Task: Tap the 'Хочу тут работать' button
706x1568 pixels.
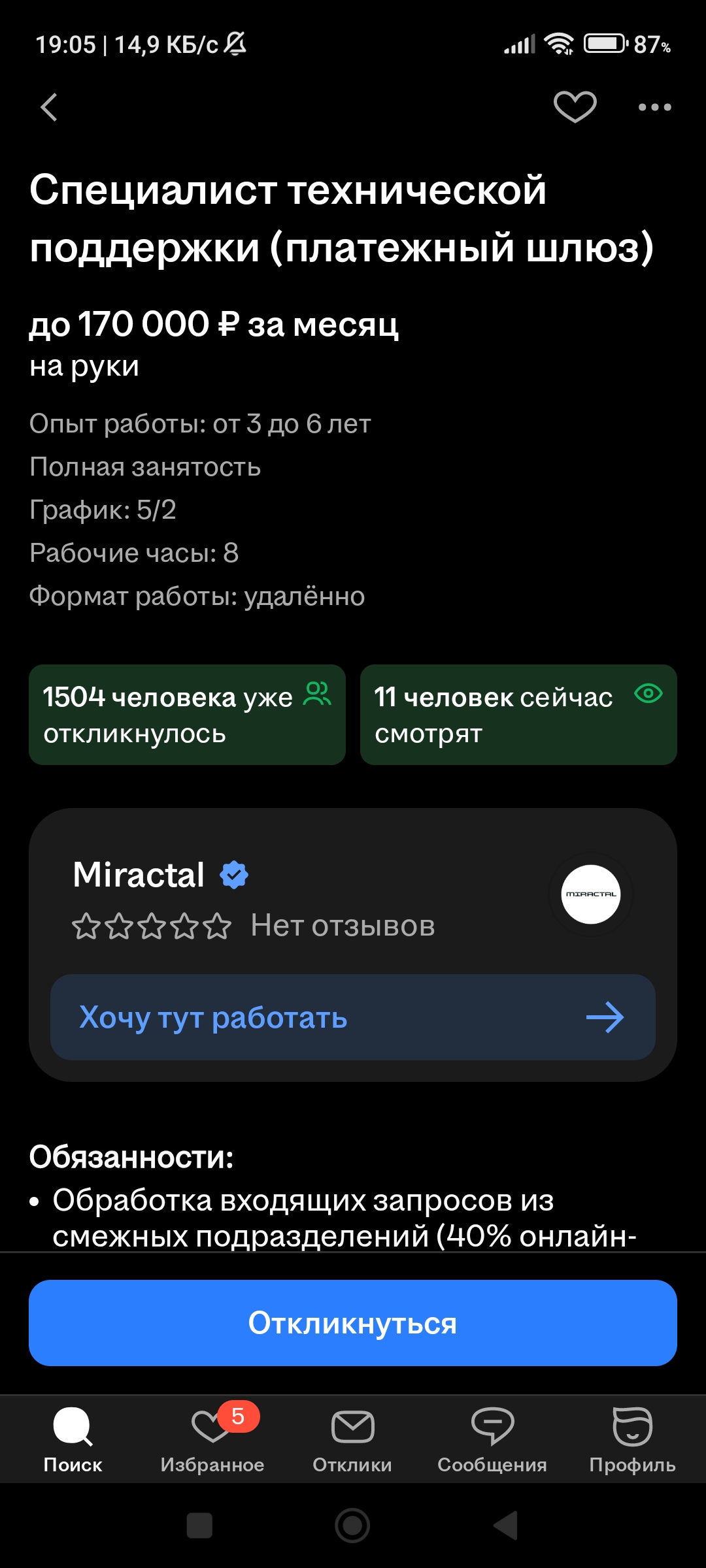Action: (x=352, y=1017)
